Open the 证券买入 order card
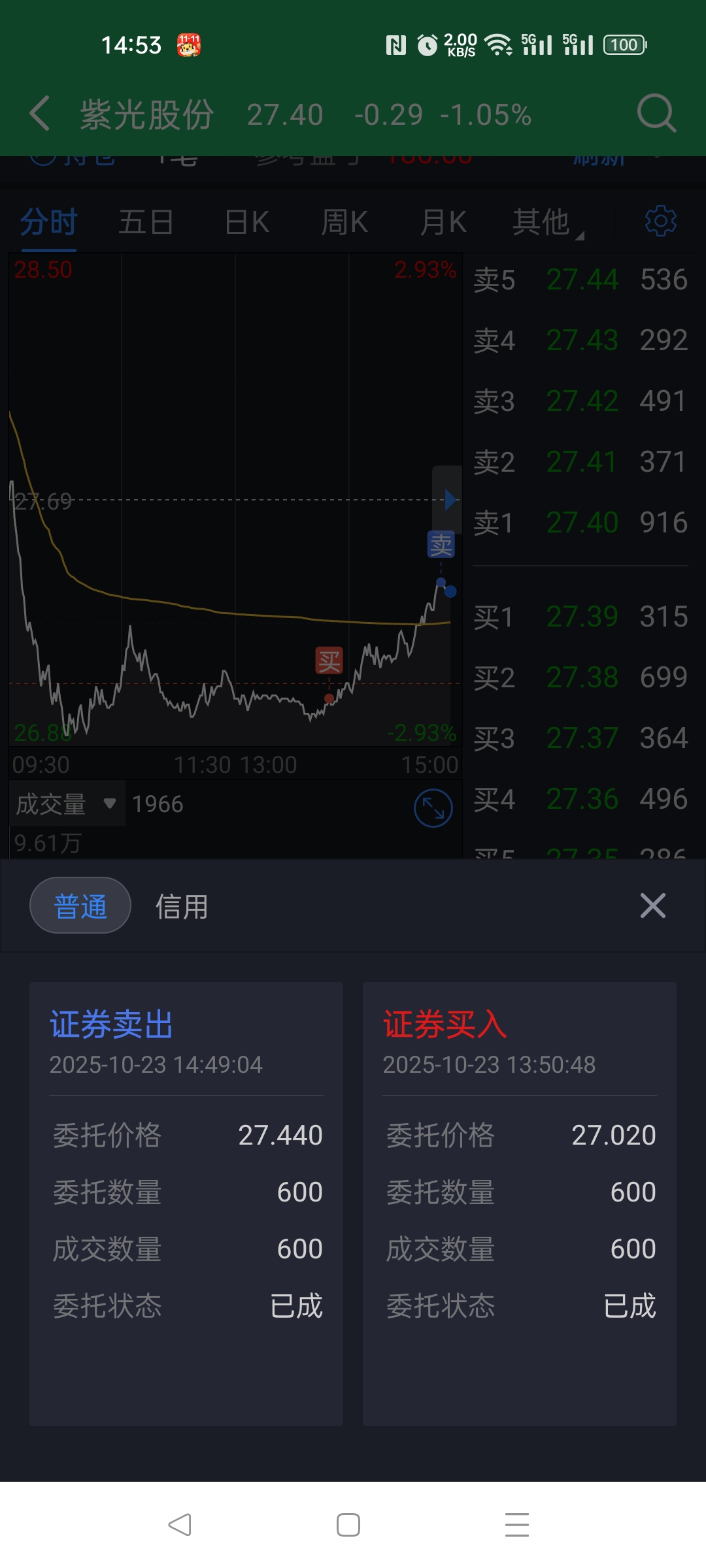This screenshot has width=706, height=1568. point(520,1203)
